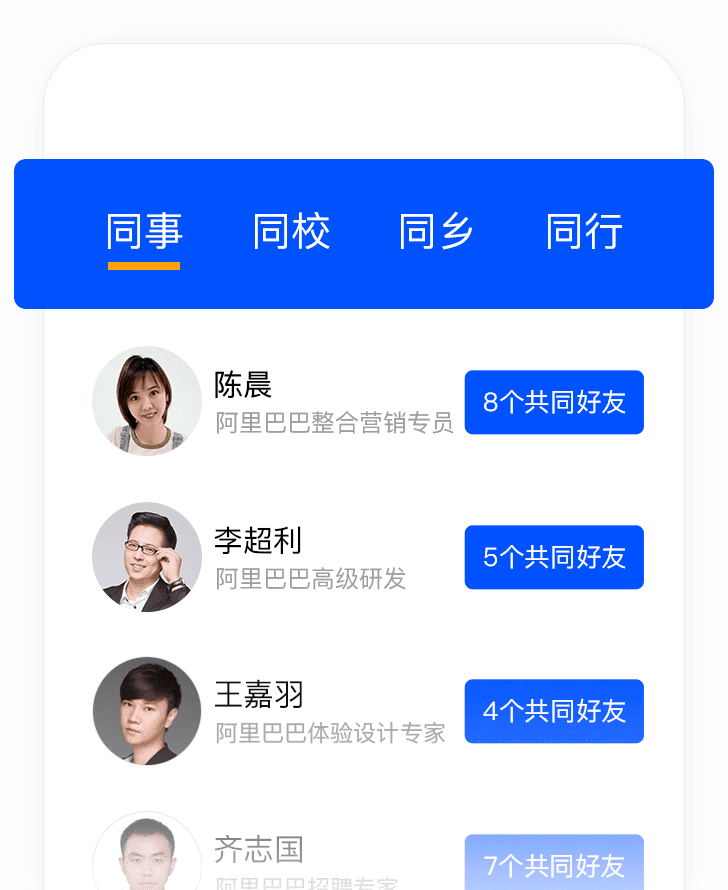The width and height of the screenshot is (728, 890).
Task: Switch to the 同事 tab
Action: [x=144, y=232]
